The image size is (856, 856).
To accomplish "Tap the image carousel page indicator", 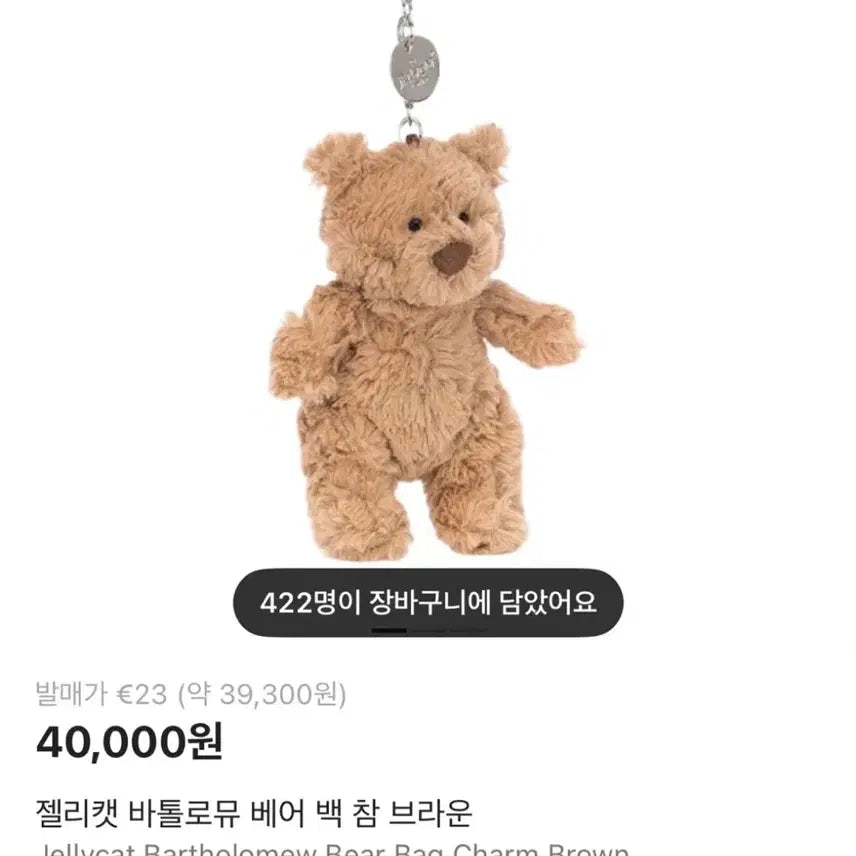I will pos(428,631).
